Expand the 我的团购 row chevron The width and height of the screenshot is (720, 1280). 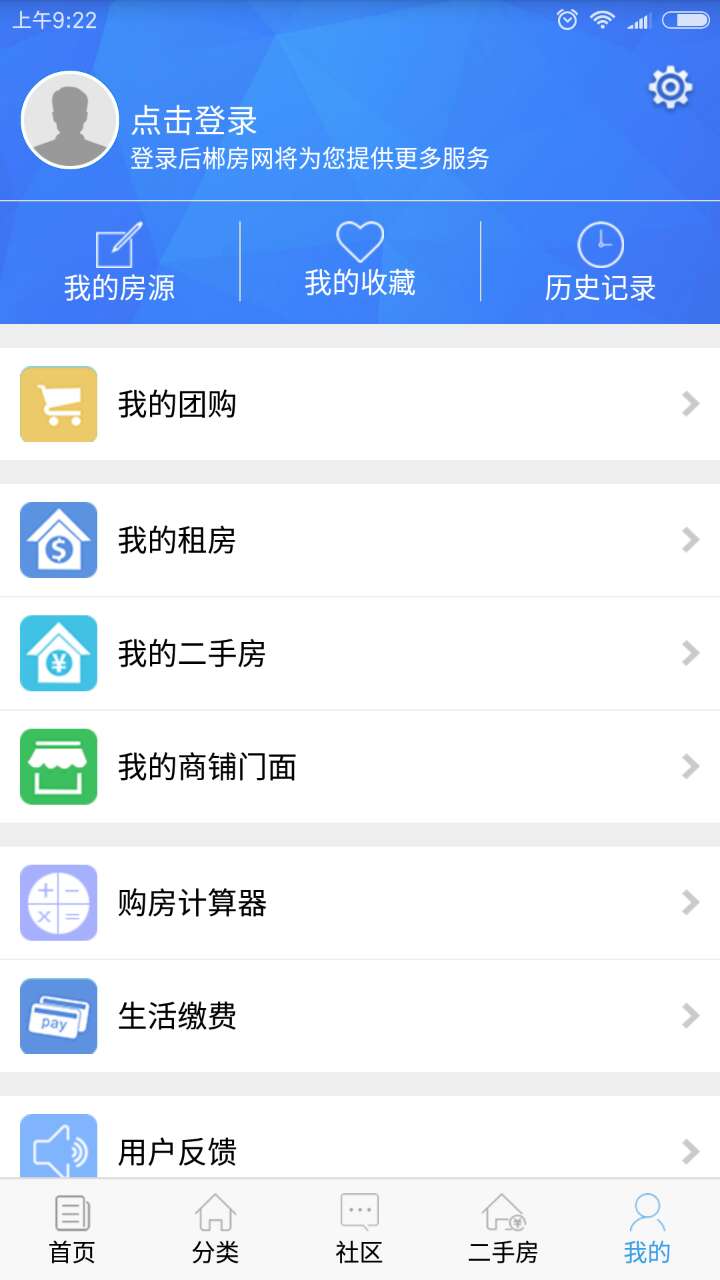click(690, 404)
